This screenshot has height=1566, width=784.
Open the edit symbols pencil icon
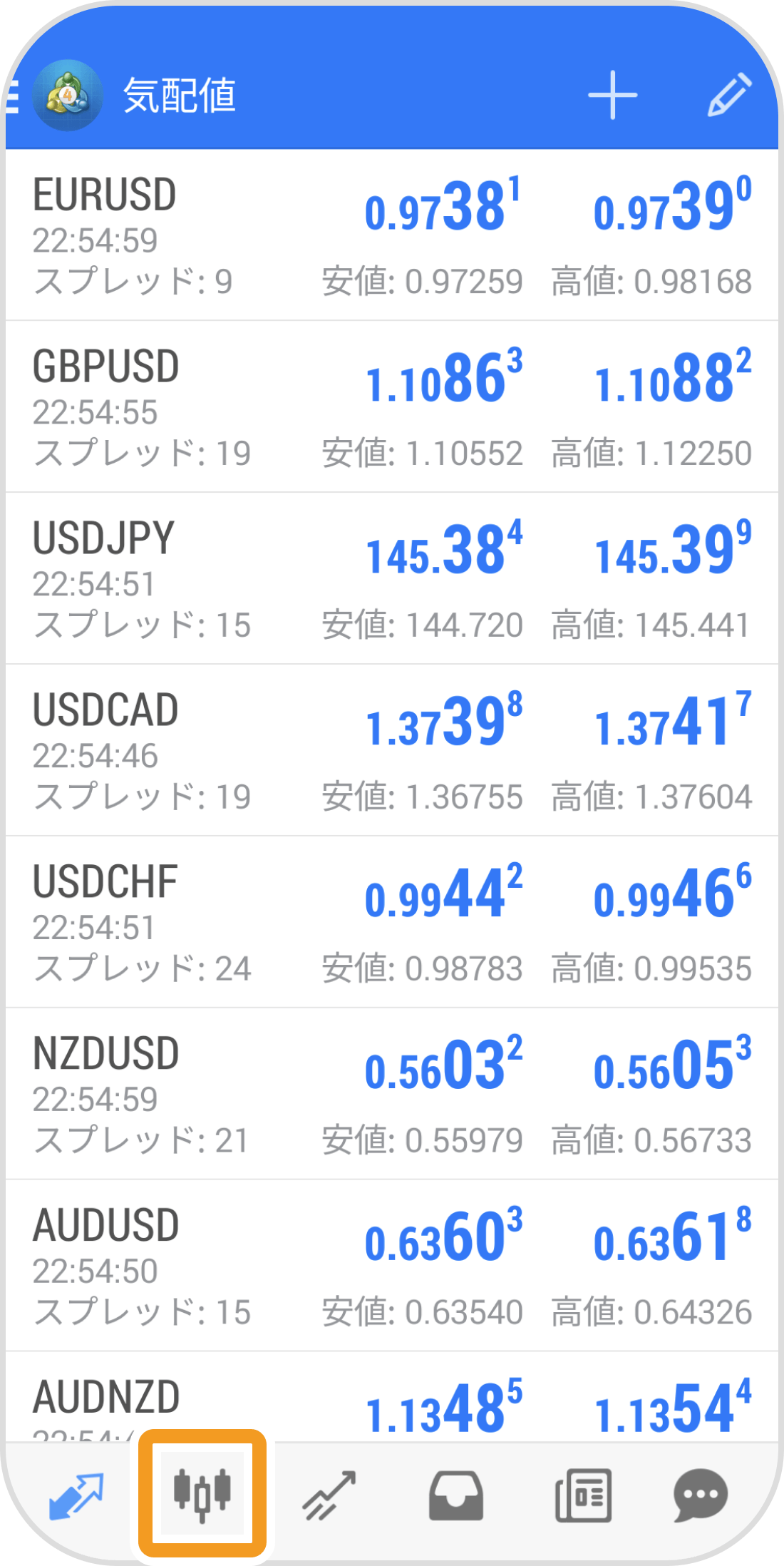[728, 93]
